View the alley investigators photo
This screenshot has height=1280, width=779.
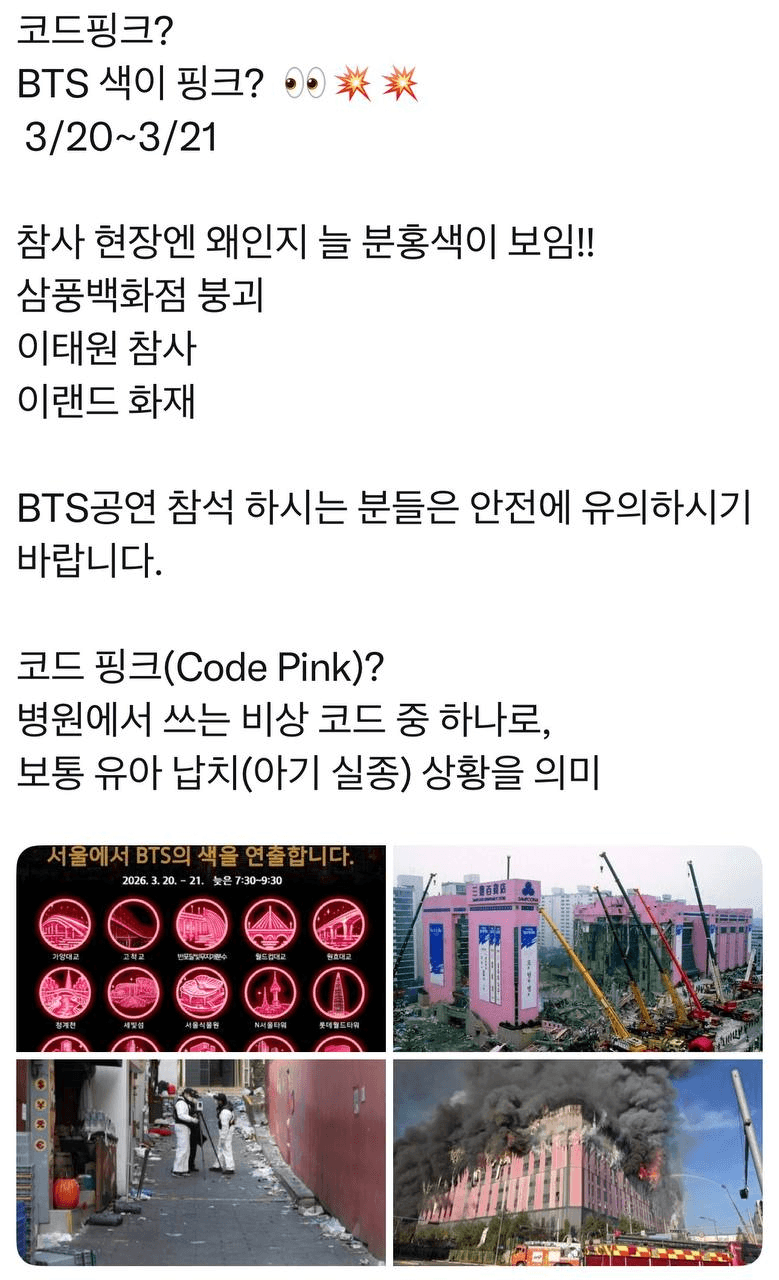tap(201, 1161)
